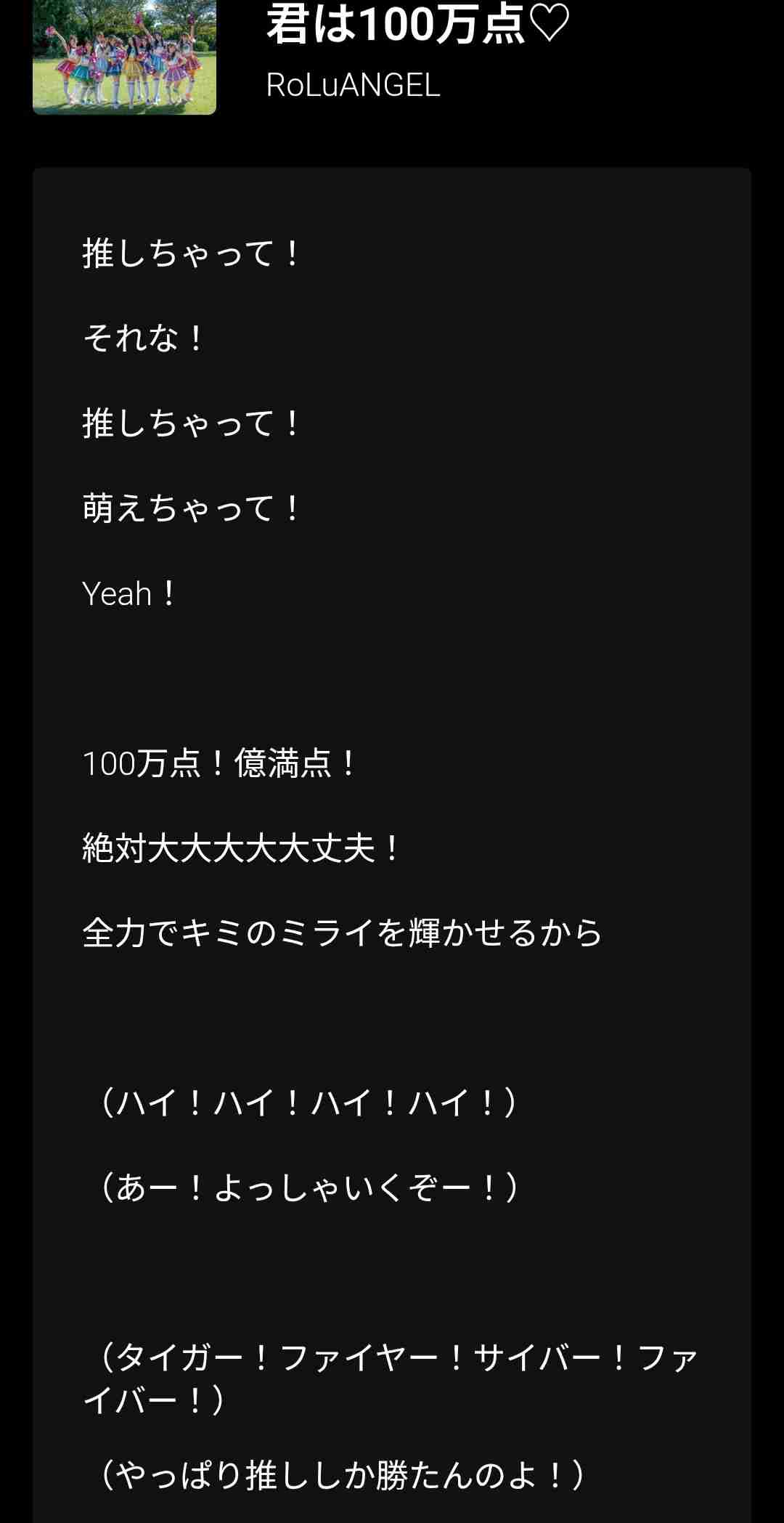
Task: Open the RoLuANGEL artist page
Action: (x=353, y=86)
